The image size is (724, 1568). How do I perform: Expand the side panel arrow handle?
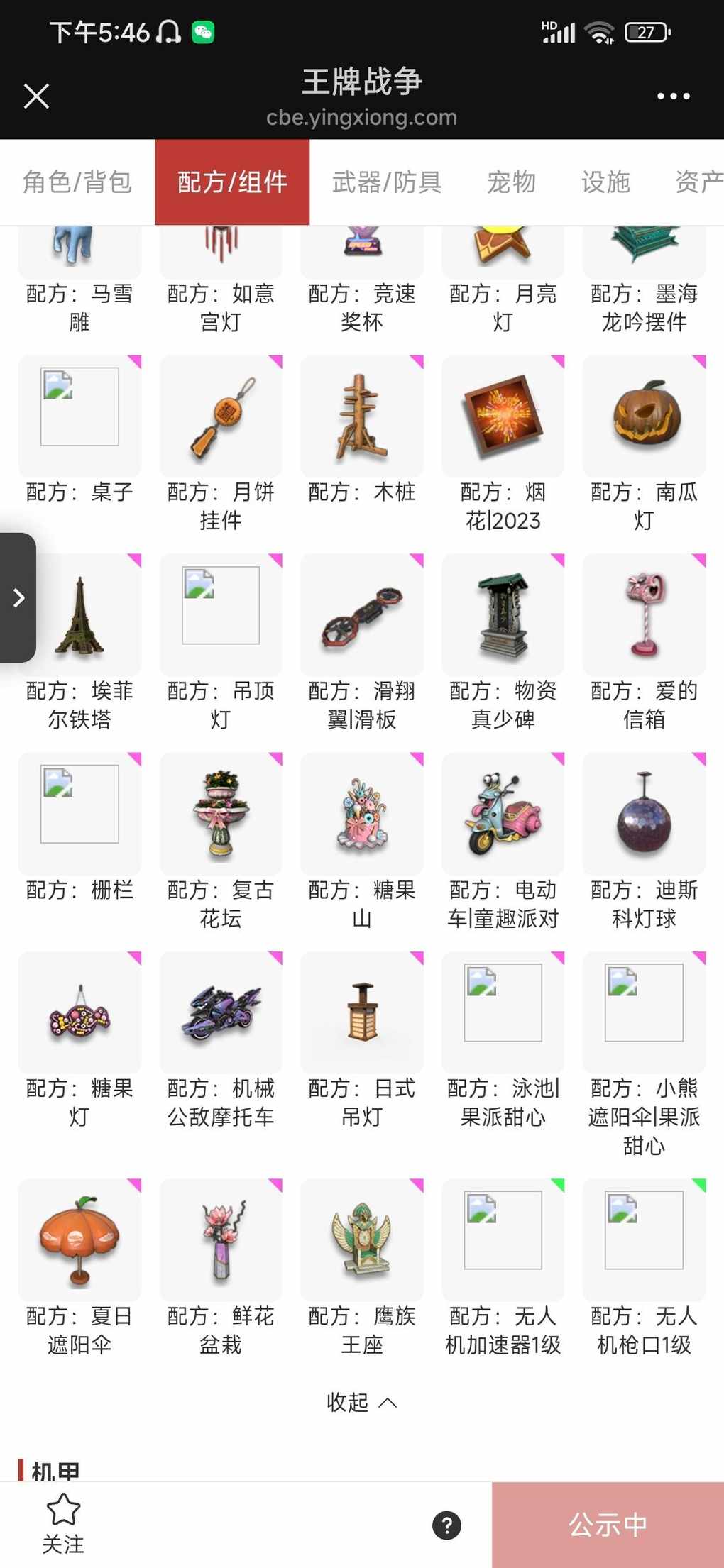click(x=18, y=597)
